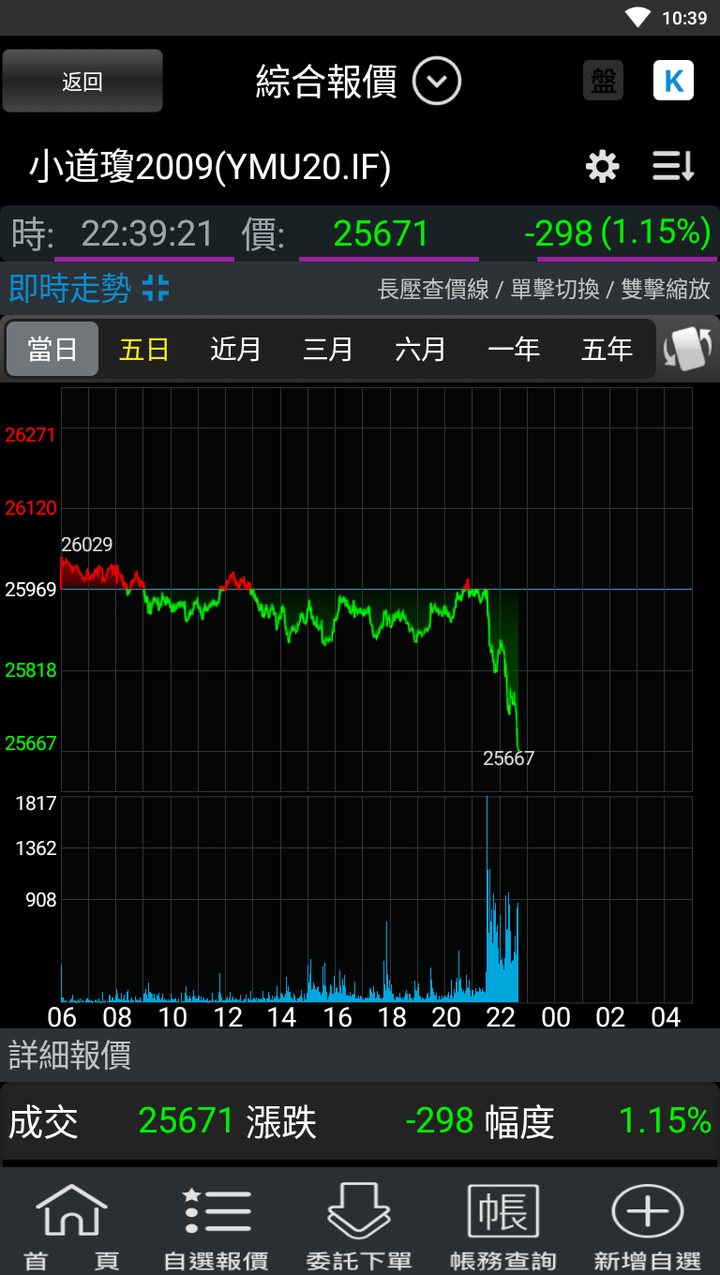Collapse the 即時走勢 chart
The image size is (720, 1275).
156,289
